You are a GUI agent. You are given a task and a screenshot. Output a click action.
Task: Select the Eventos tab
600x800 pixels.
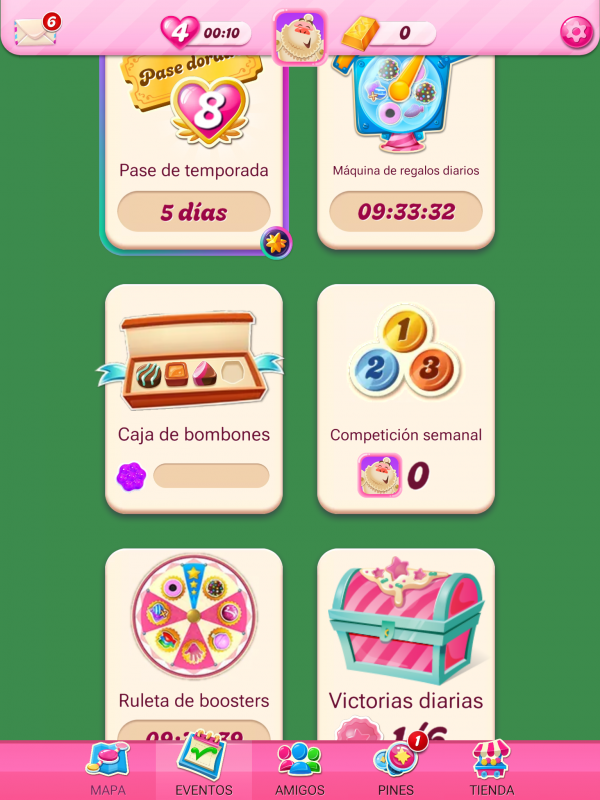click(x=204, y=770)
